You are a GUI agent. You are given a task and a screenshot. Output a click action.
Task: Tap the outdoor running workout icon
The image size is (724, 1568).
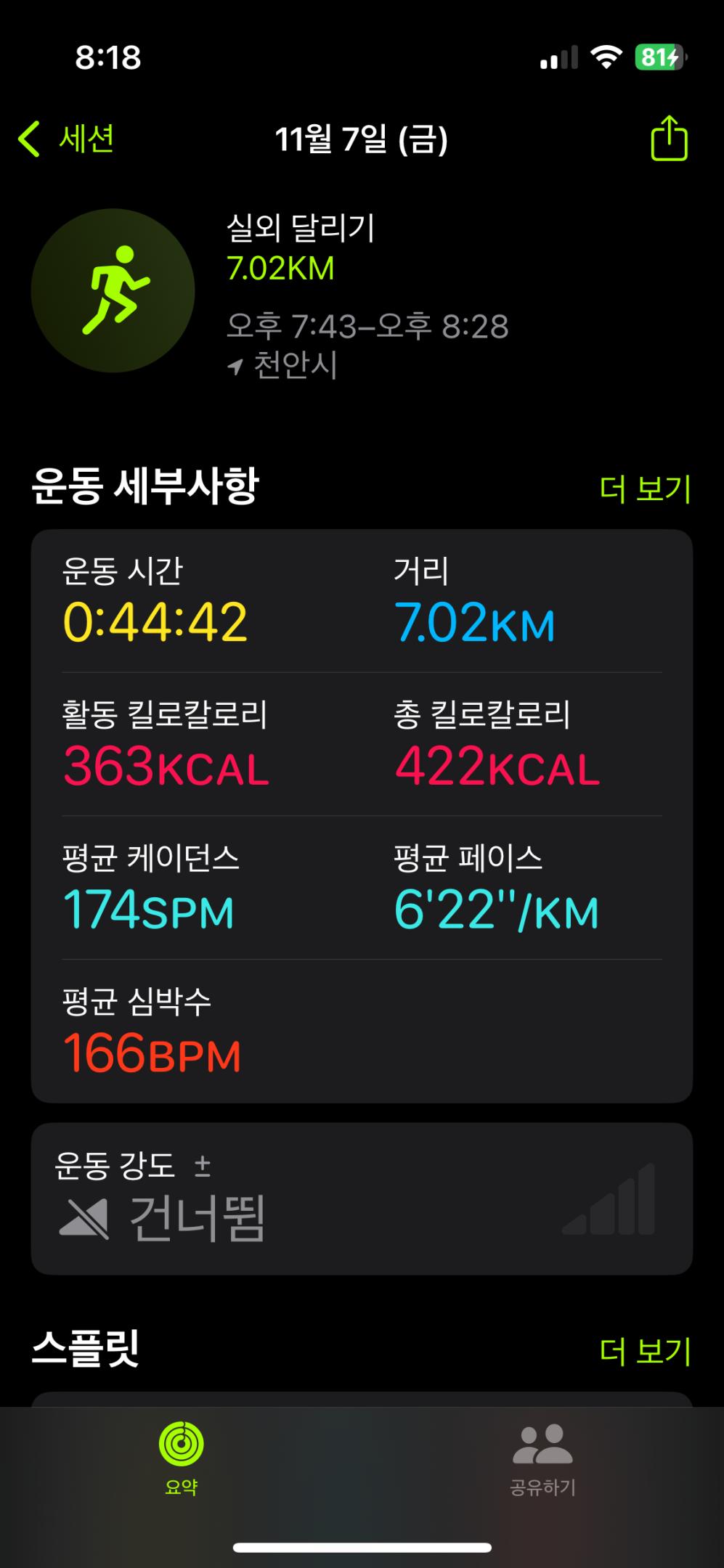(116, 290)
